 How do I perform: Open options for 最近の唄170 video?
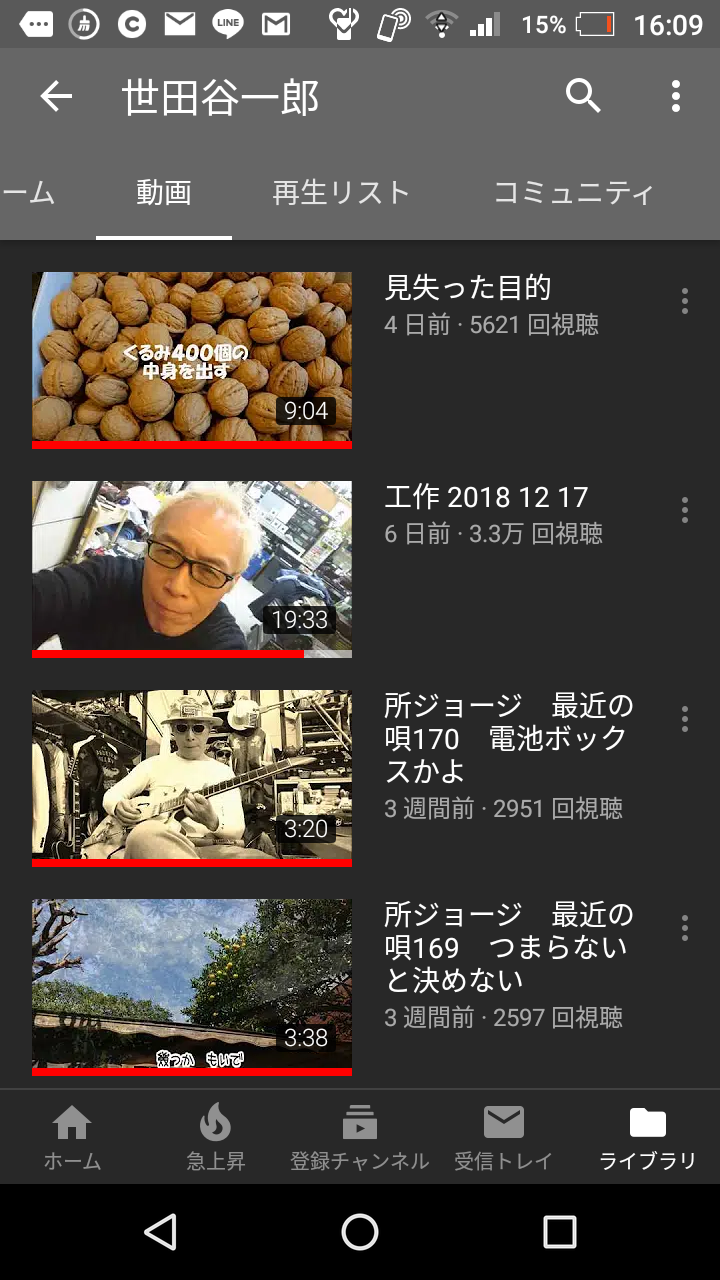click(685, 719)
